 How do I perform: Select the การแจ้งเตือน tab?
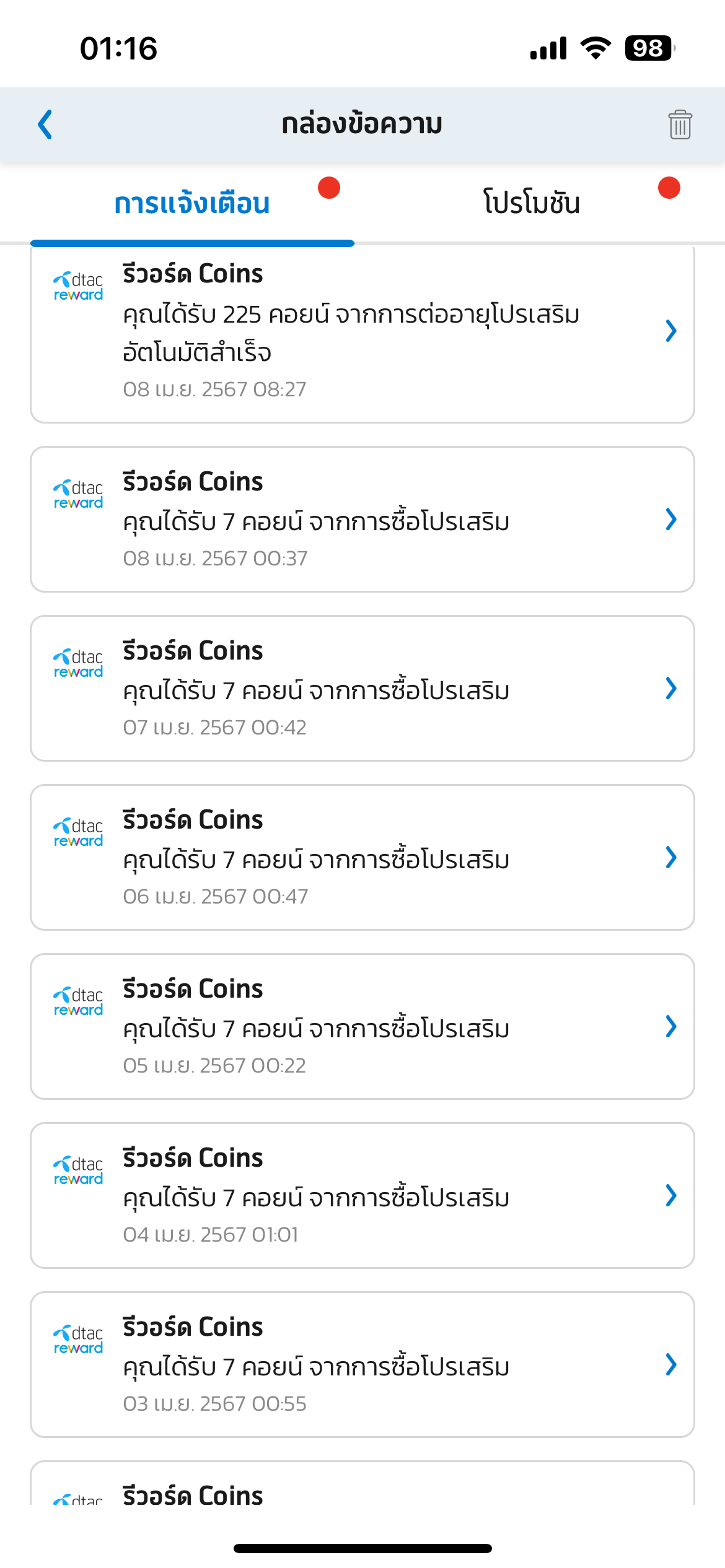click(x=192, y=204)
